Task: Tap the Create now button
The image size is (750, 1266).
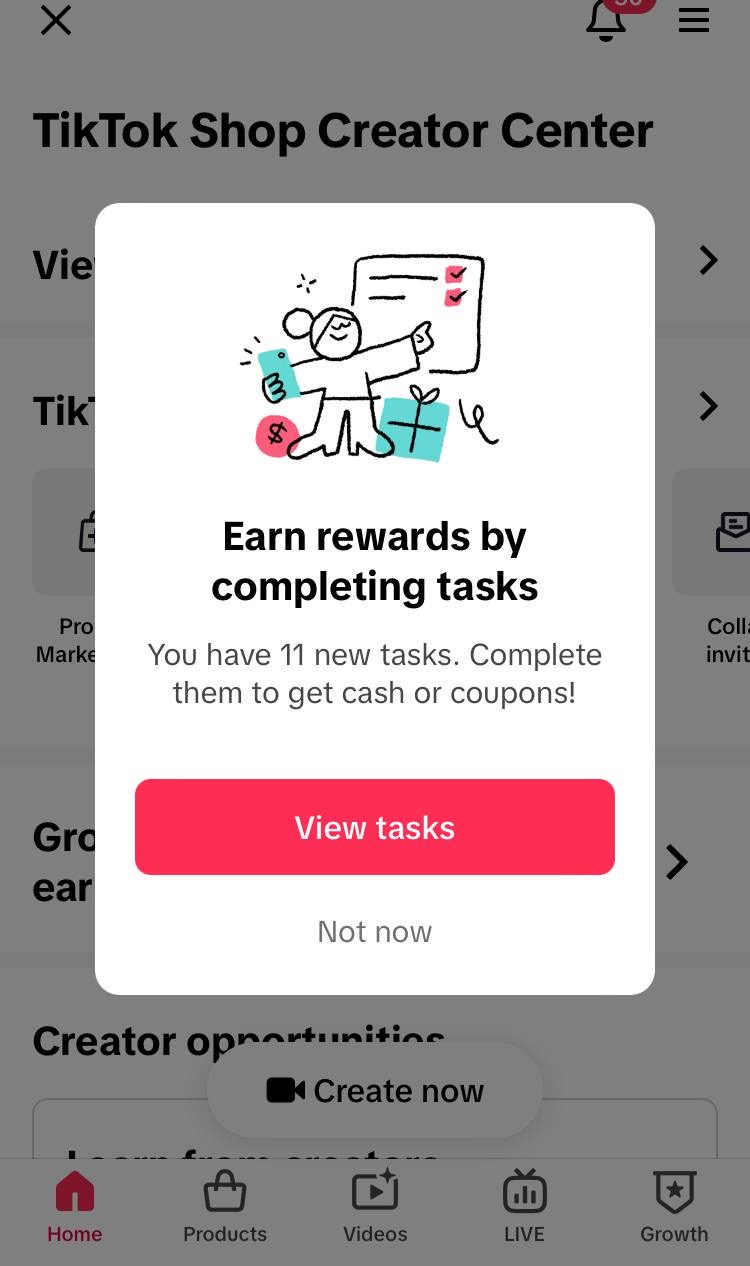Action: click(x=375, y=1090)
